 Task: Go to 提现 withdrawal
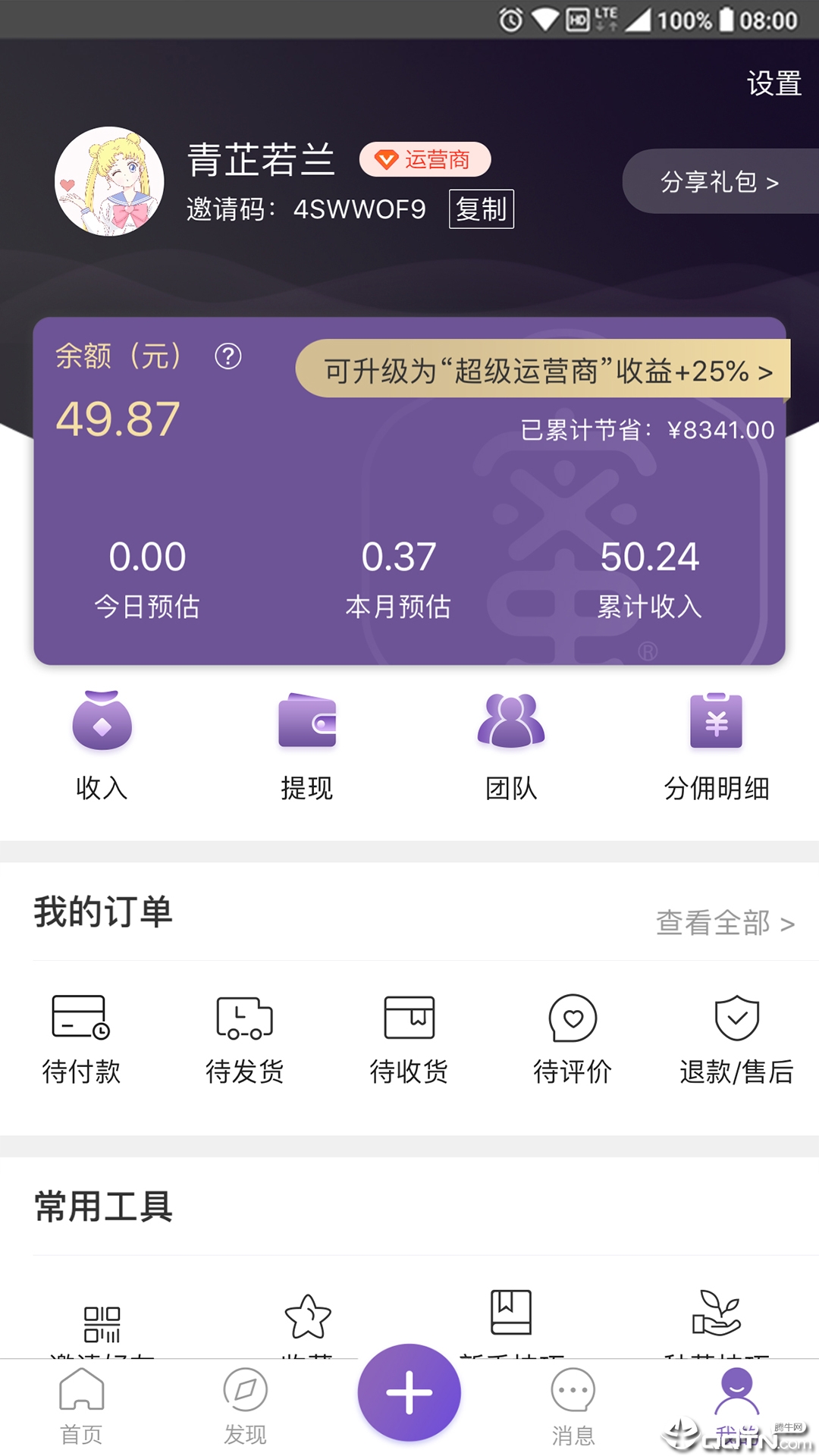coord(306,745)
